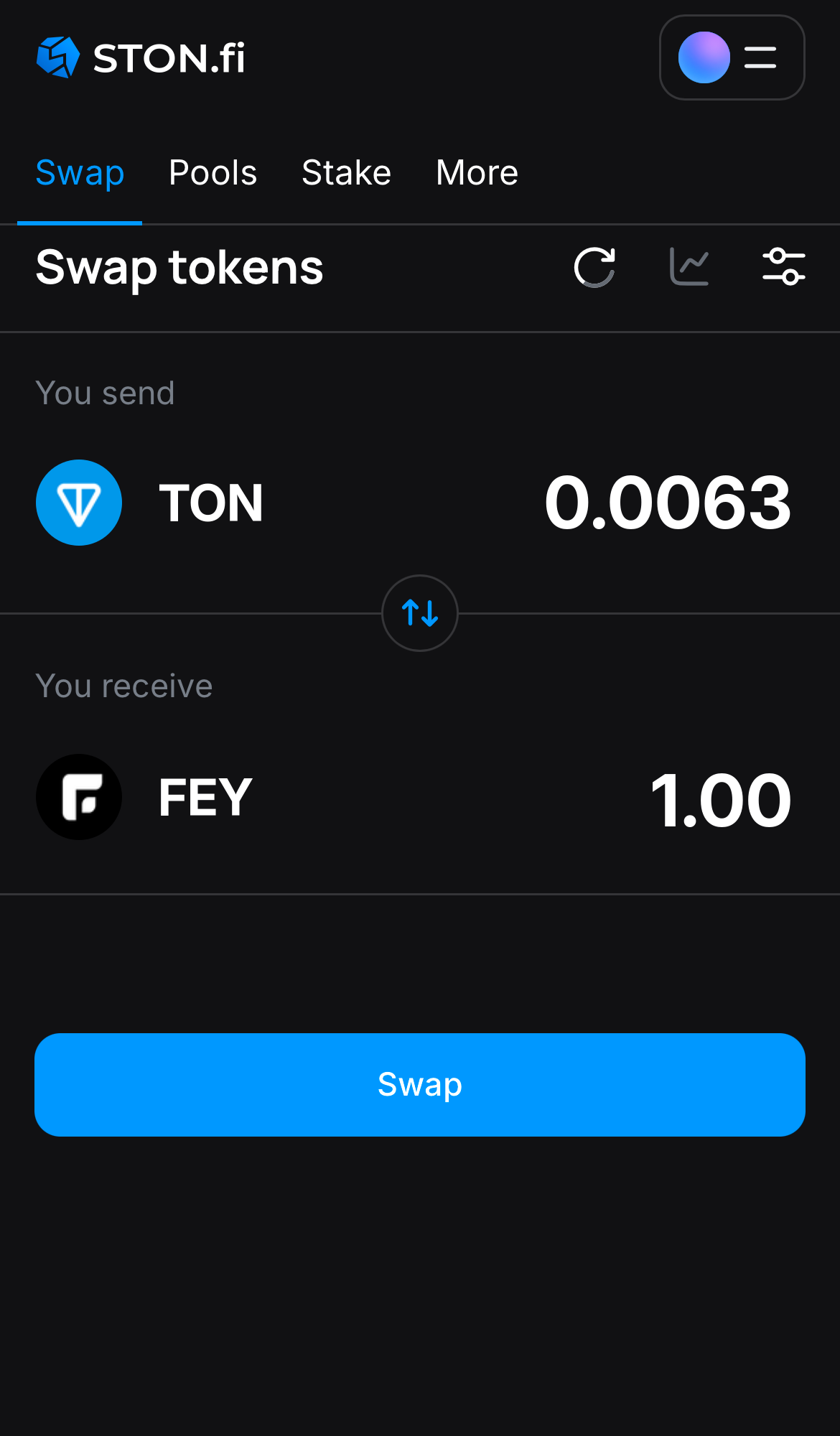The width and height of the screenshot is (840, 1436).
Task: Refresh the swap rates
Action: click(594, 267)
